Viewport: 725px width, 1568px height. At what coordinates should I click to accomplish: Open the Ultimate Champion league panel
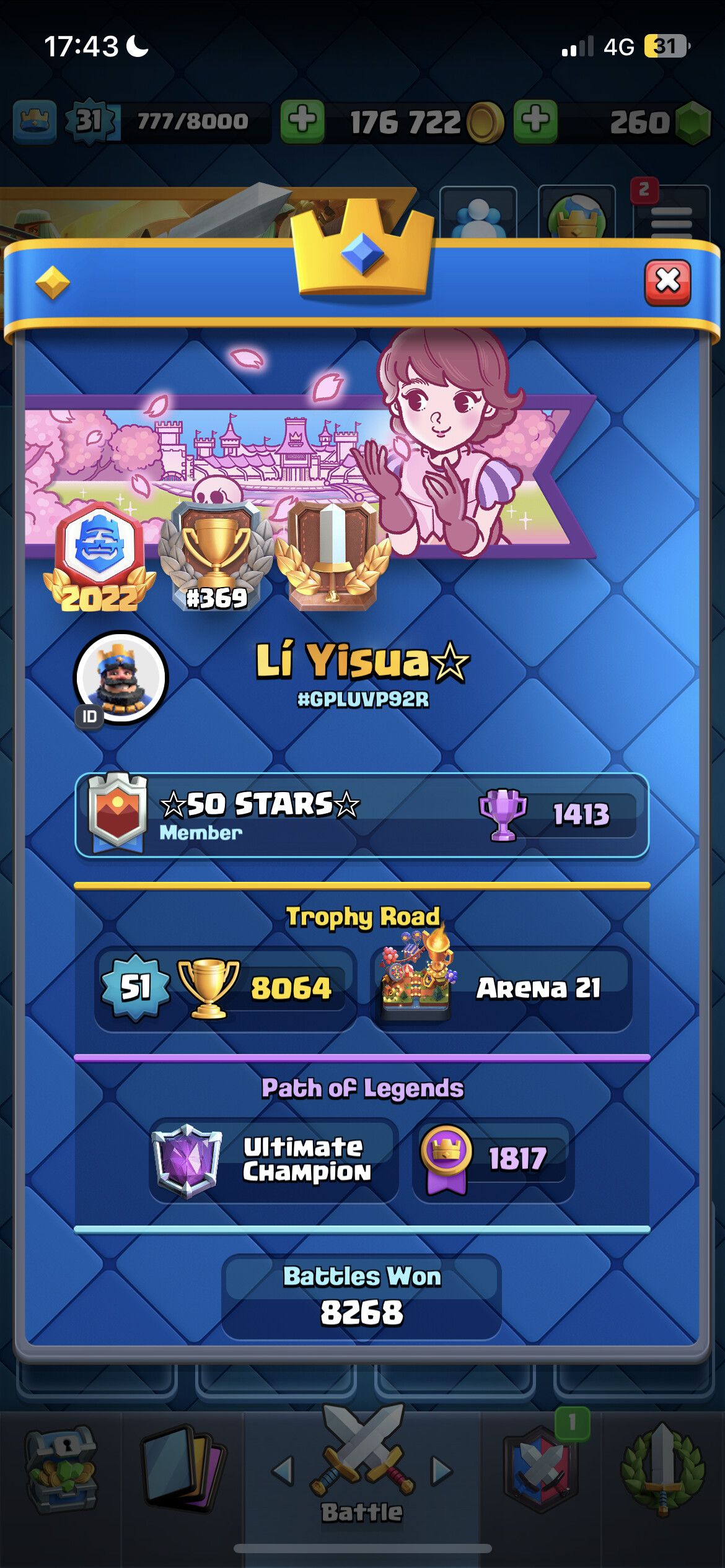coord(274,1159)
